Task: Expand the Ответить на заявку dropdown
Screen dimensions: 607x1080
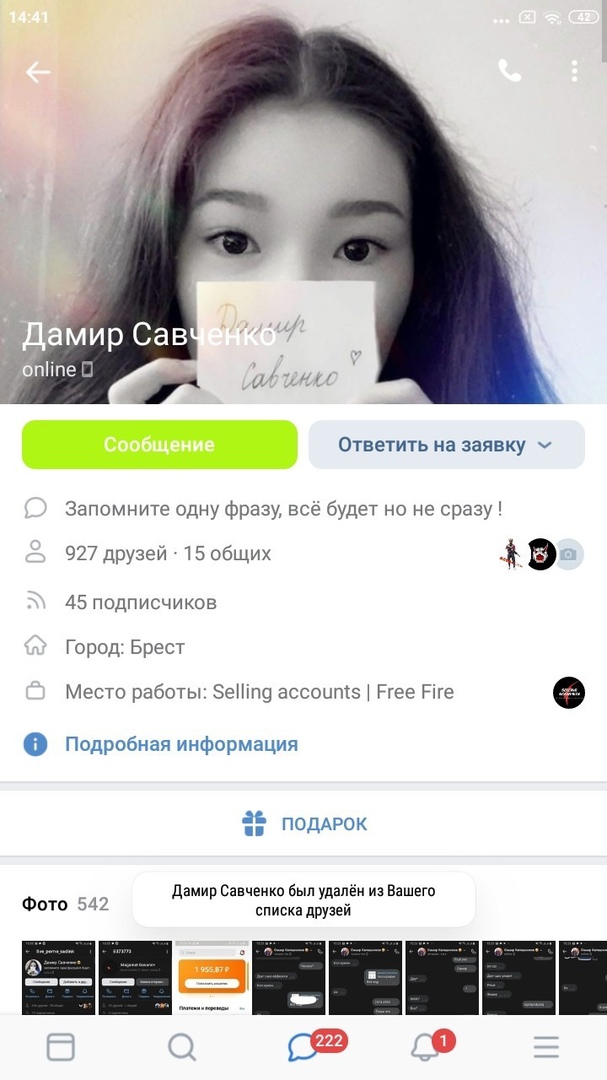Action: [446, 445]
